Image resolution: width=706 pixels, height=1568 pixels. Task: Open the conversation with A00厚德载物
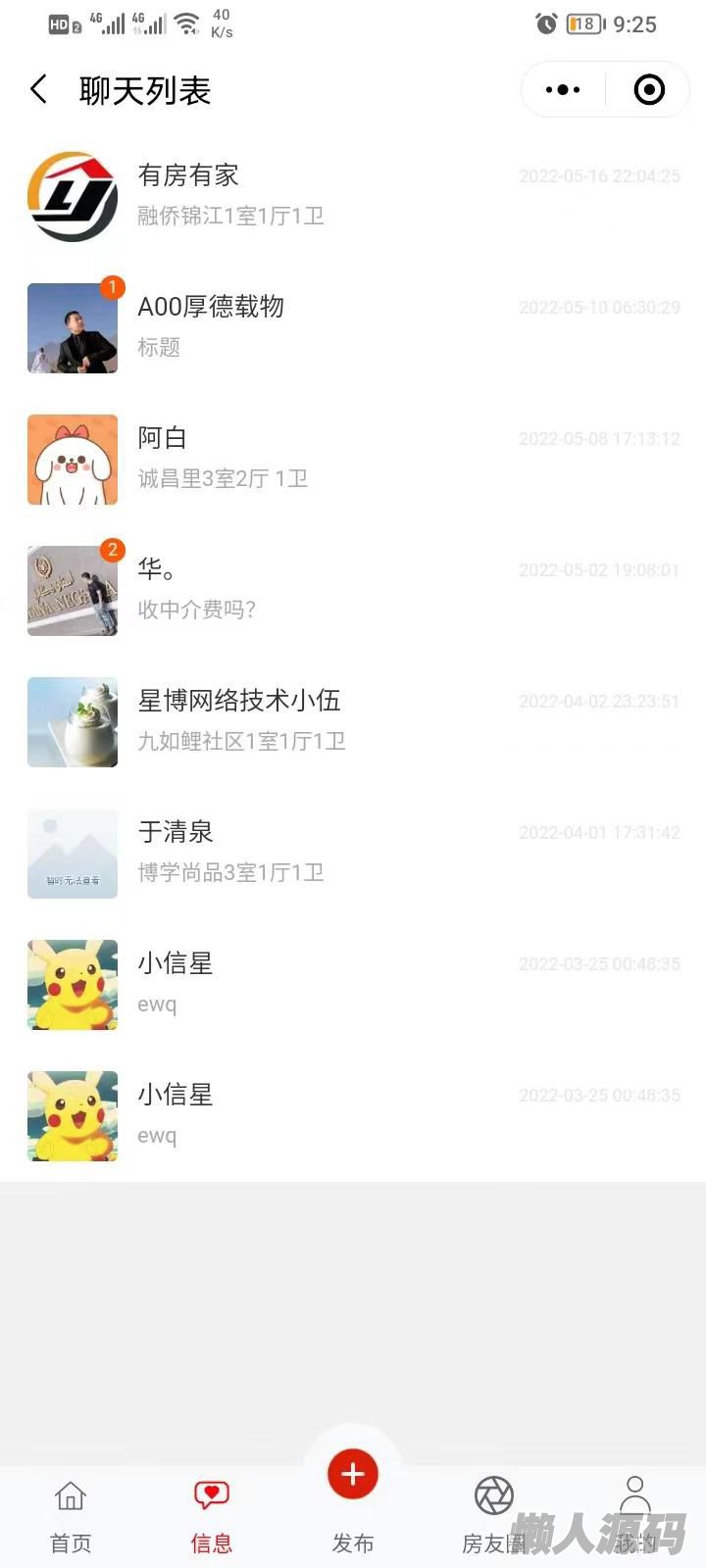tap(353, 327)
